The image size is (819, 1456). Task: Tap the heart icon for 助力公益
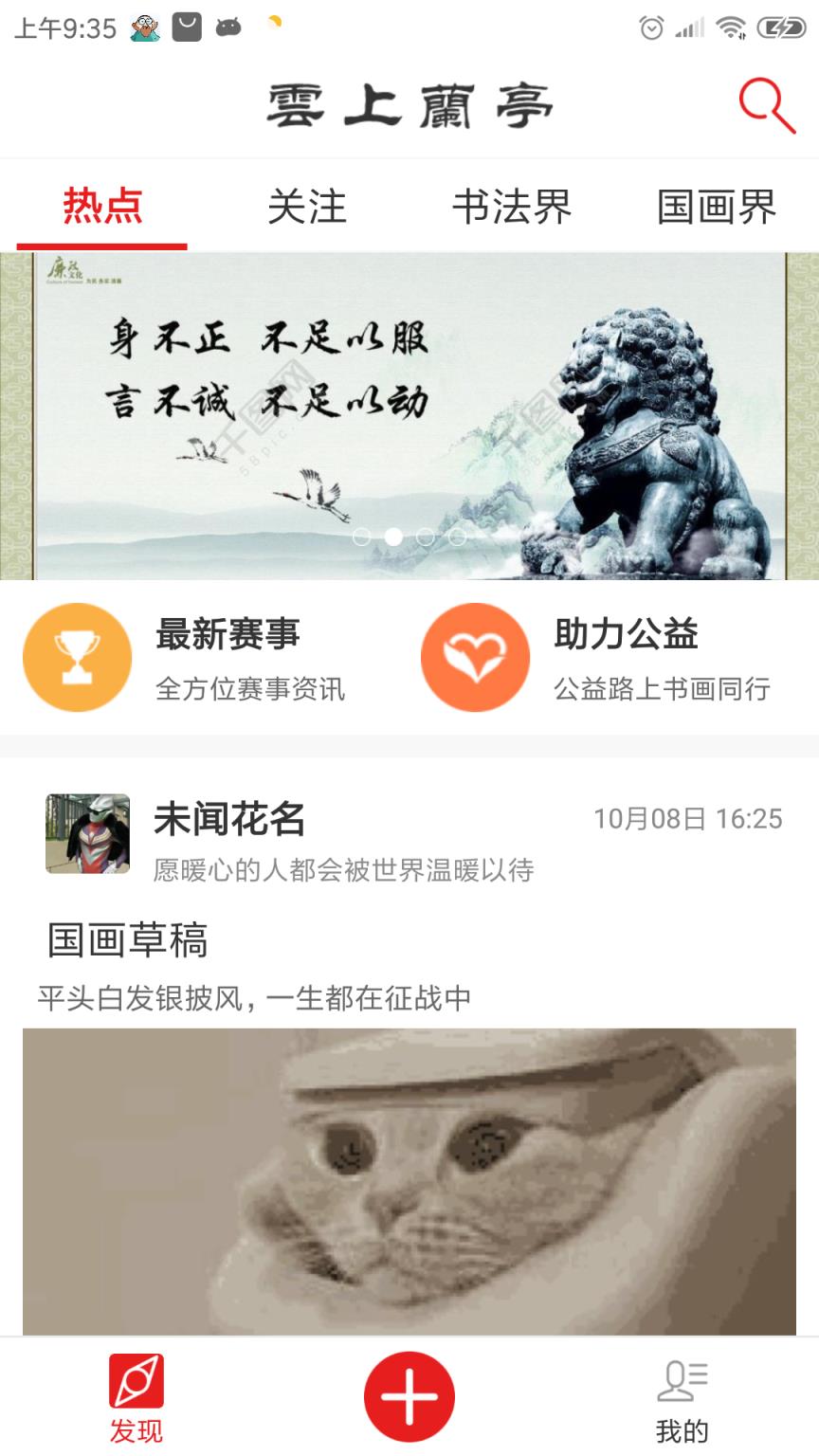pyautogui.click(x=474, y=657)
